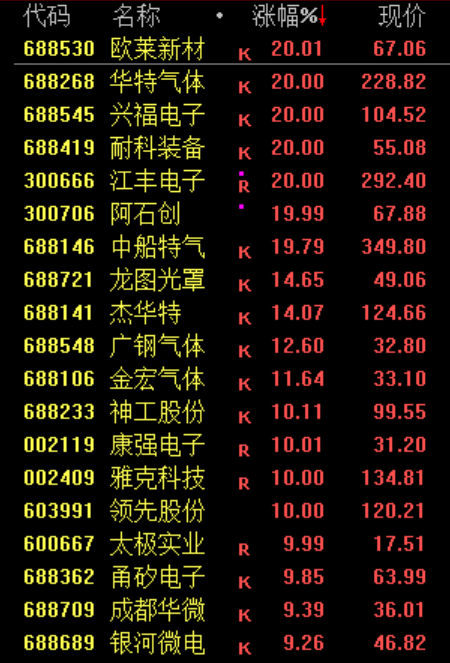Sort stocks by 现价 column header

[402, 17]
